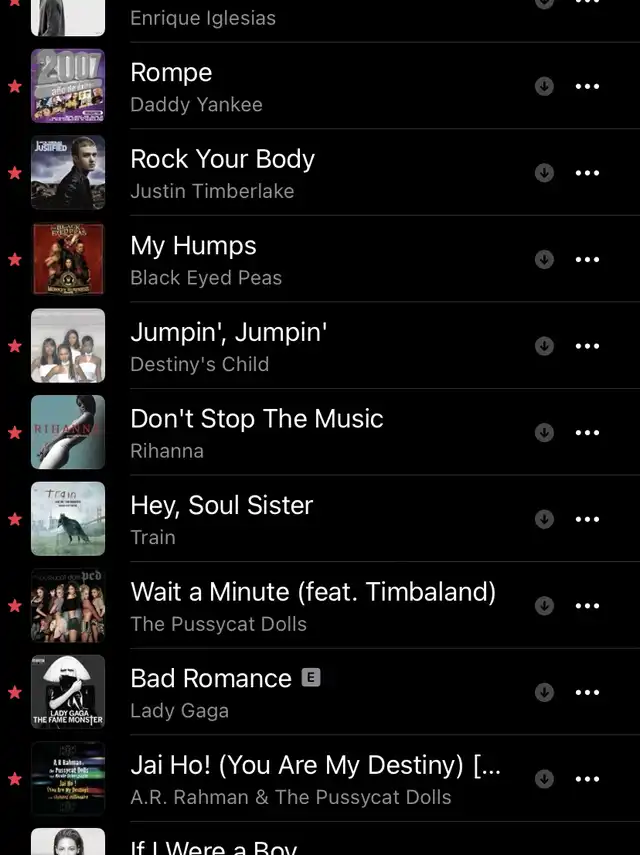This screenshot has width=640, height=855.
Task: Open more options for Rompe
Action: pyautogui.click(x=587, y=87)
